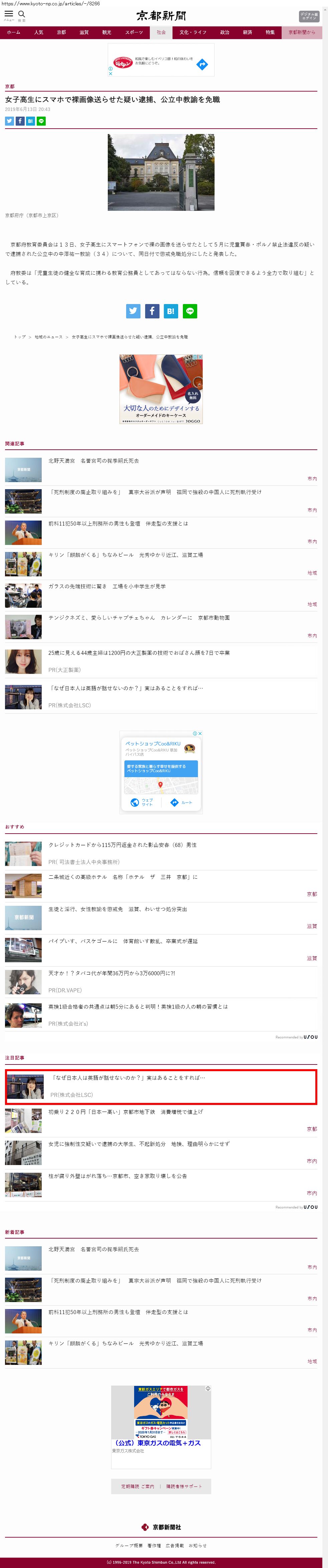Share with the large LINE button
Image resolution: width=328 pixels, height=1568 pixels.
coord(190,311)
